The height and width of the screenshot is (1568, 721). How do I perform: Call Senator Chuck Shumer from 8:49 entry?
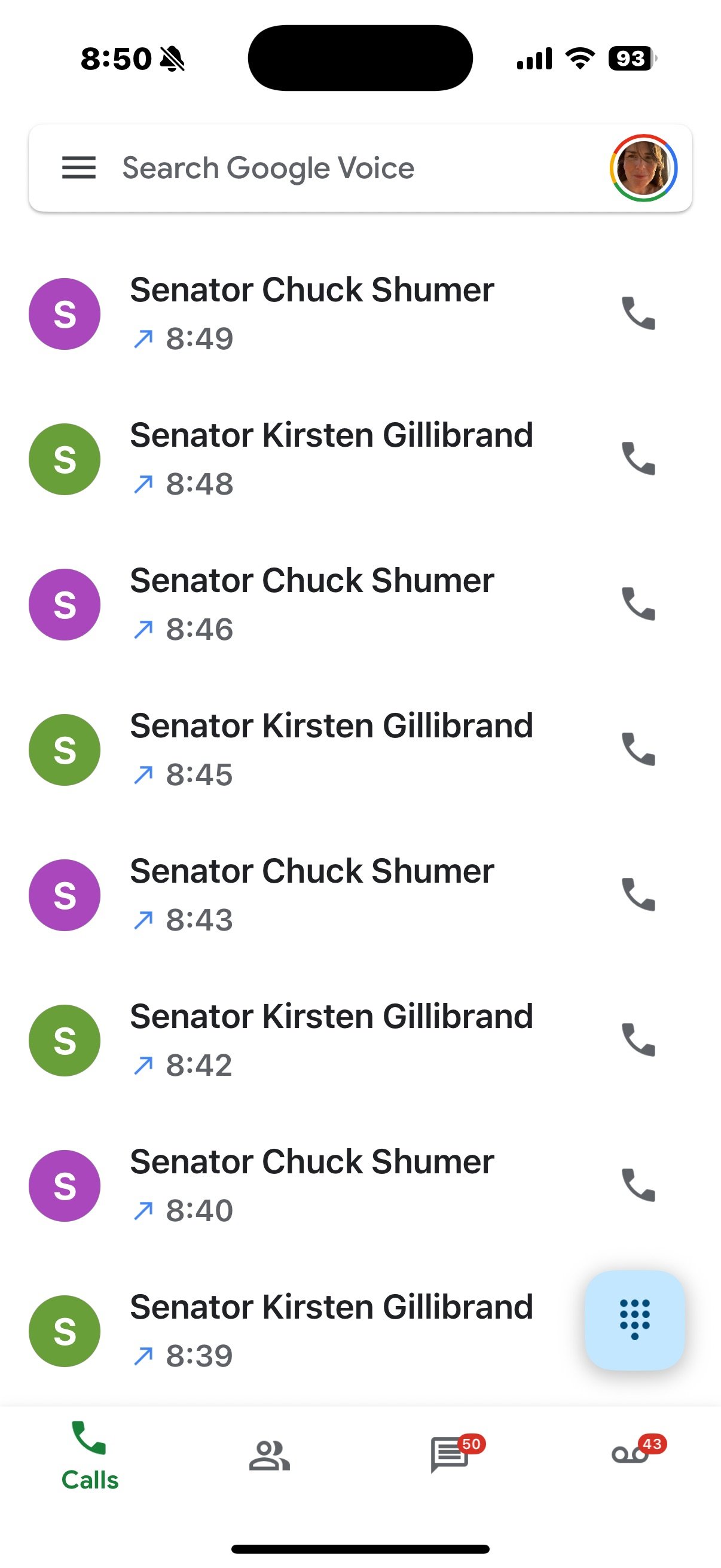(x=638, y=313)
